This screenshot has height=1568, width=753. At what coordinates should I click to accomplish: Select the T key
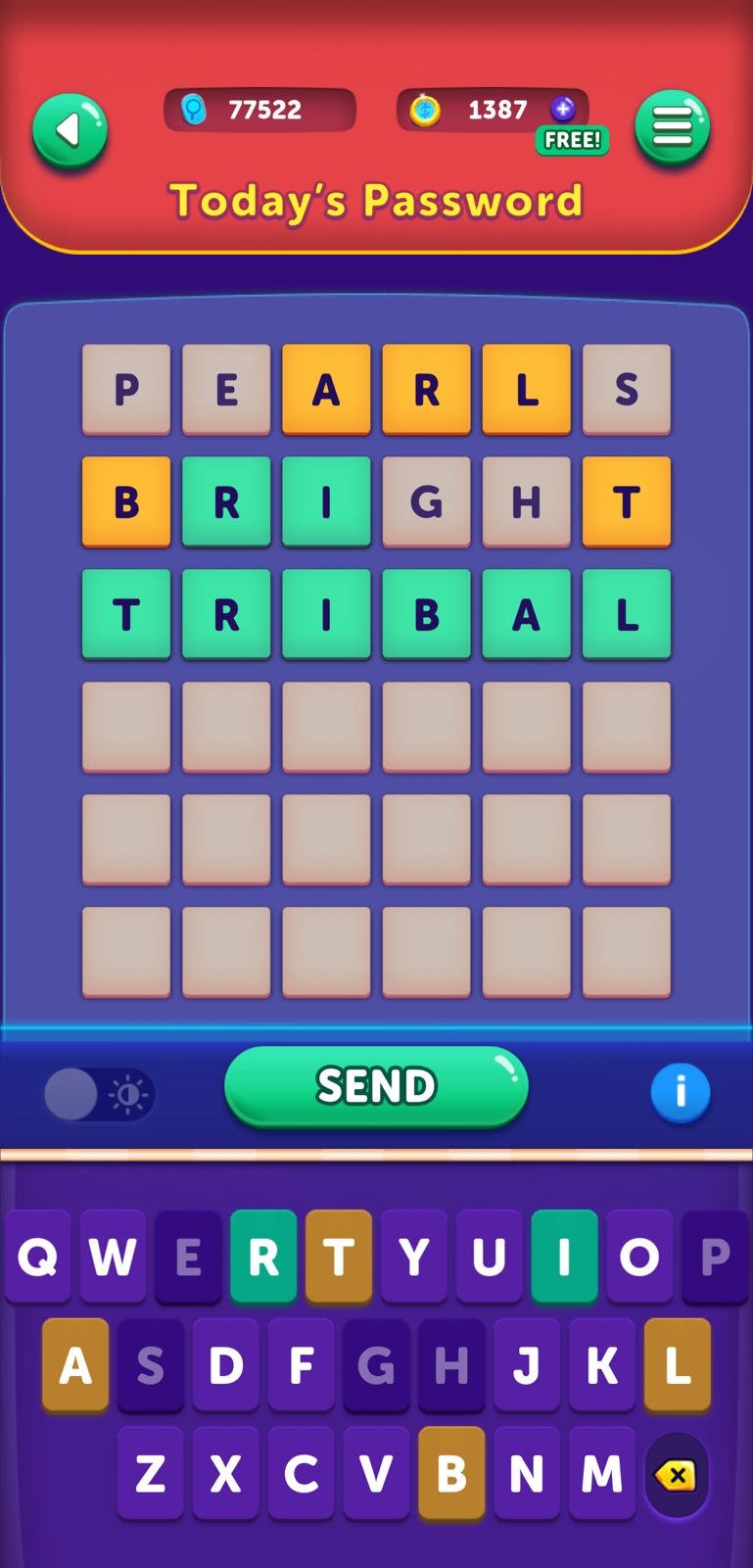tap(339, 1257)
